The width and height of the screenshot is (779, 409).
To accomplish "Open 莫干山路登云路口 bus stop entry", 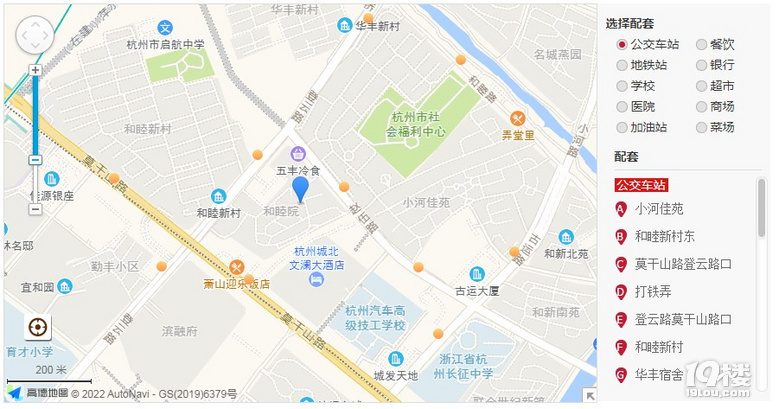I will click(682, 264).
